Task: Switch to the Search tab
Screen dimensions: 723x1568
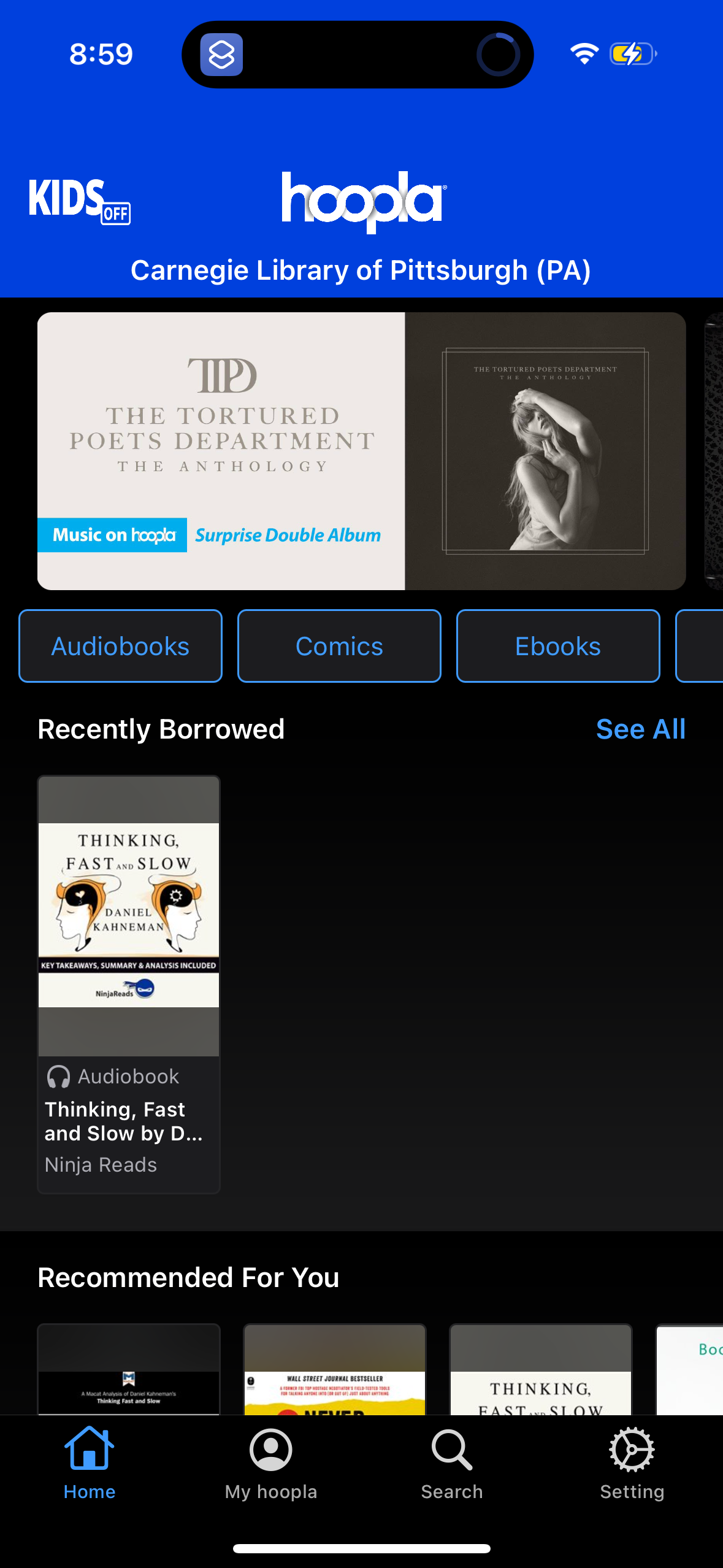Action: click(x=452, y=1462)
